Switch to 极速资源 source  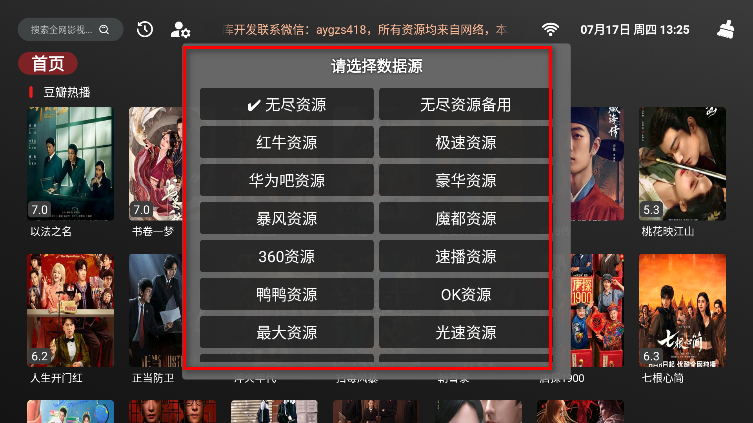pyautogui.click(x=465, y=142)
